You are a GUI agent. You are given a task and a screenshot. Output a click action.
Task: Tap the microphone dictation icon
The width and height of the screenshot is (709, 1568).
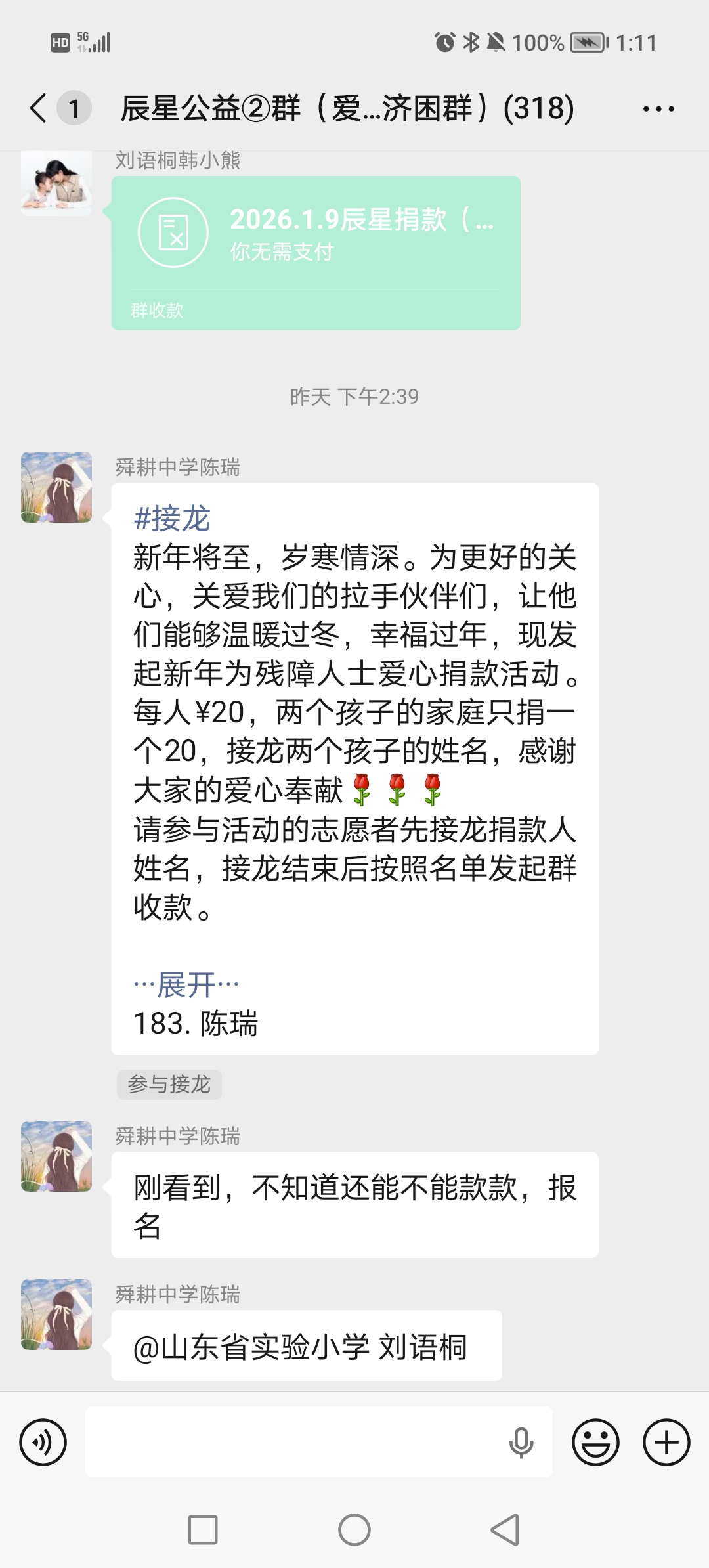521,1443
